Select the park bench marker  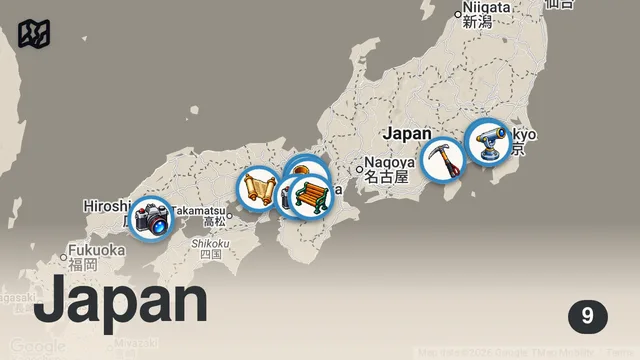[312, 197]
